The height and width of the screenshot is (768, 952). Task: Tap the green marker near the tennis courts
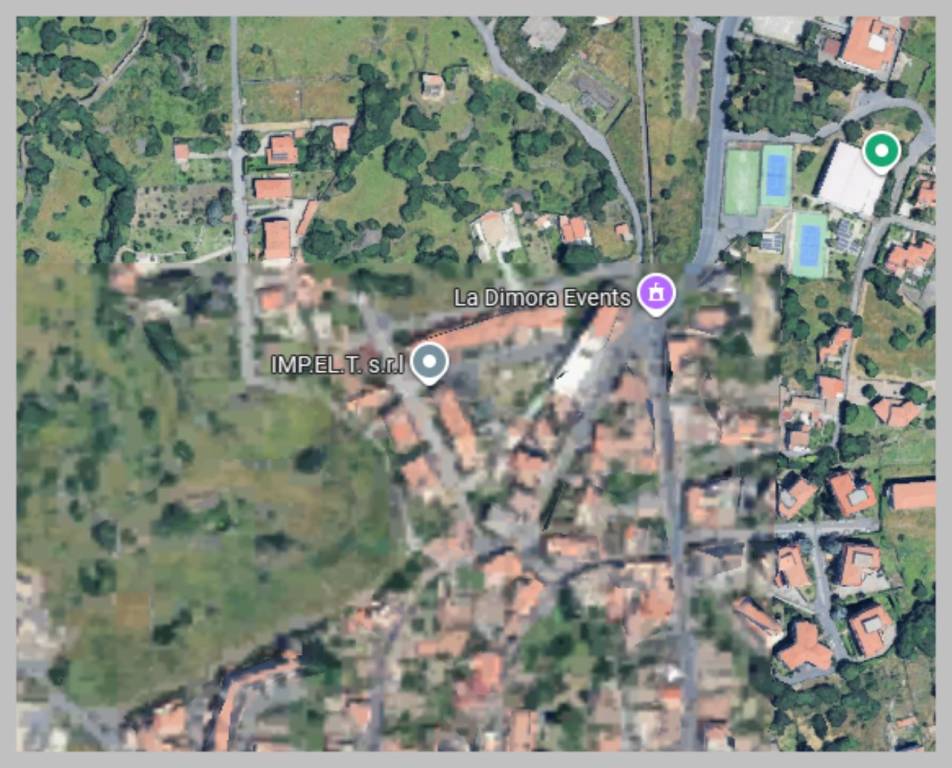click(881, 152)
